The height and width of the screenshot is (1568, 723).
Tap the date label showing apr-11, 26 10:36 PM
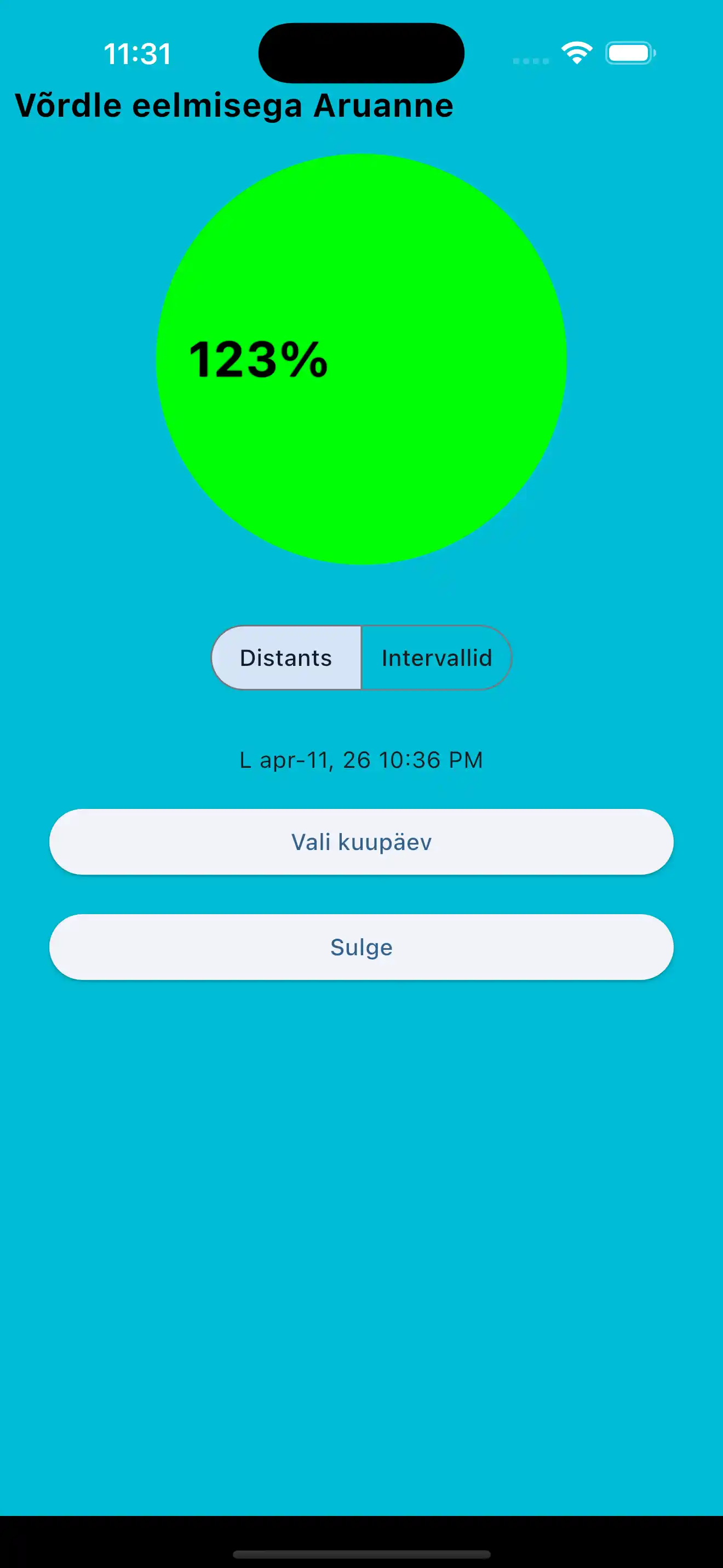[361, 759]
